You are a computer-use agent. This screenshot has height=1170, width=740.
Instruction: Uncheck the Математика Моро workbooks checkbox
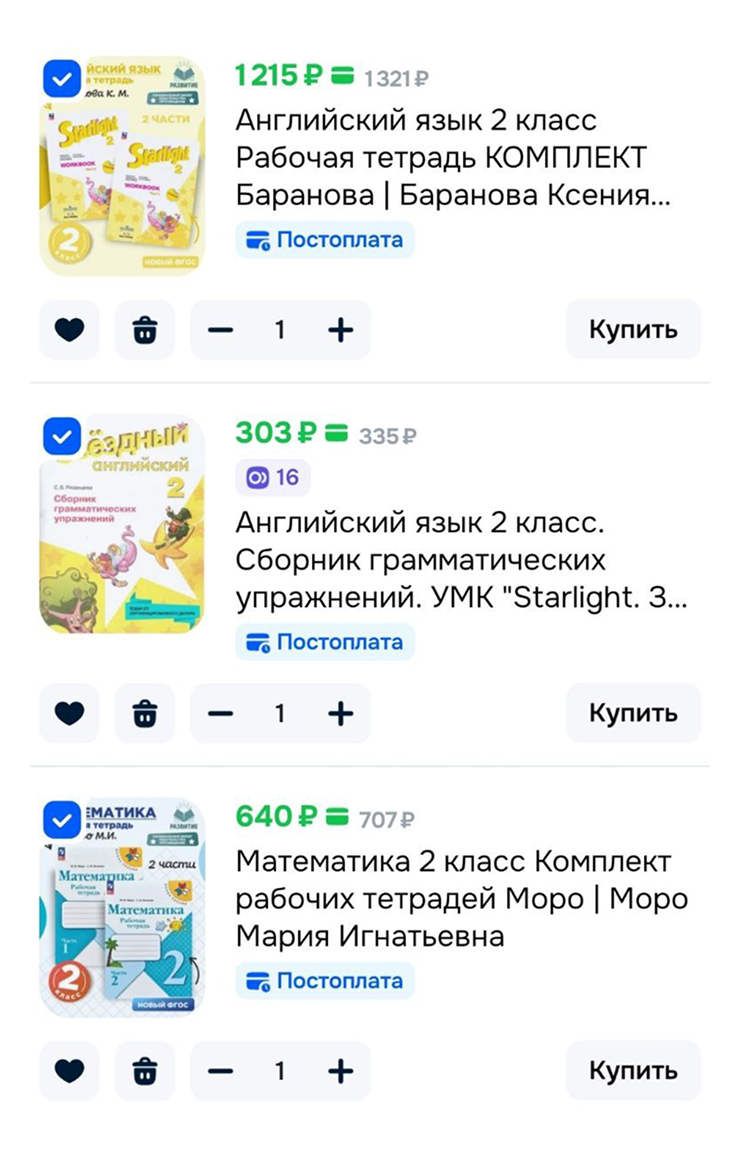(62, 820)
